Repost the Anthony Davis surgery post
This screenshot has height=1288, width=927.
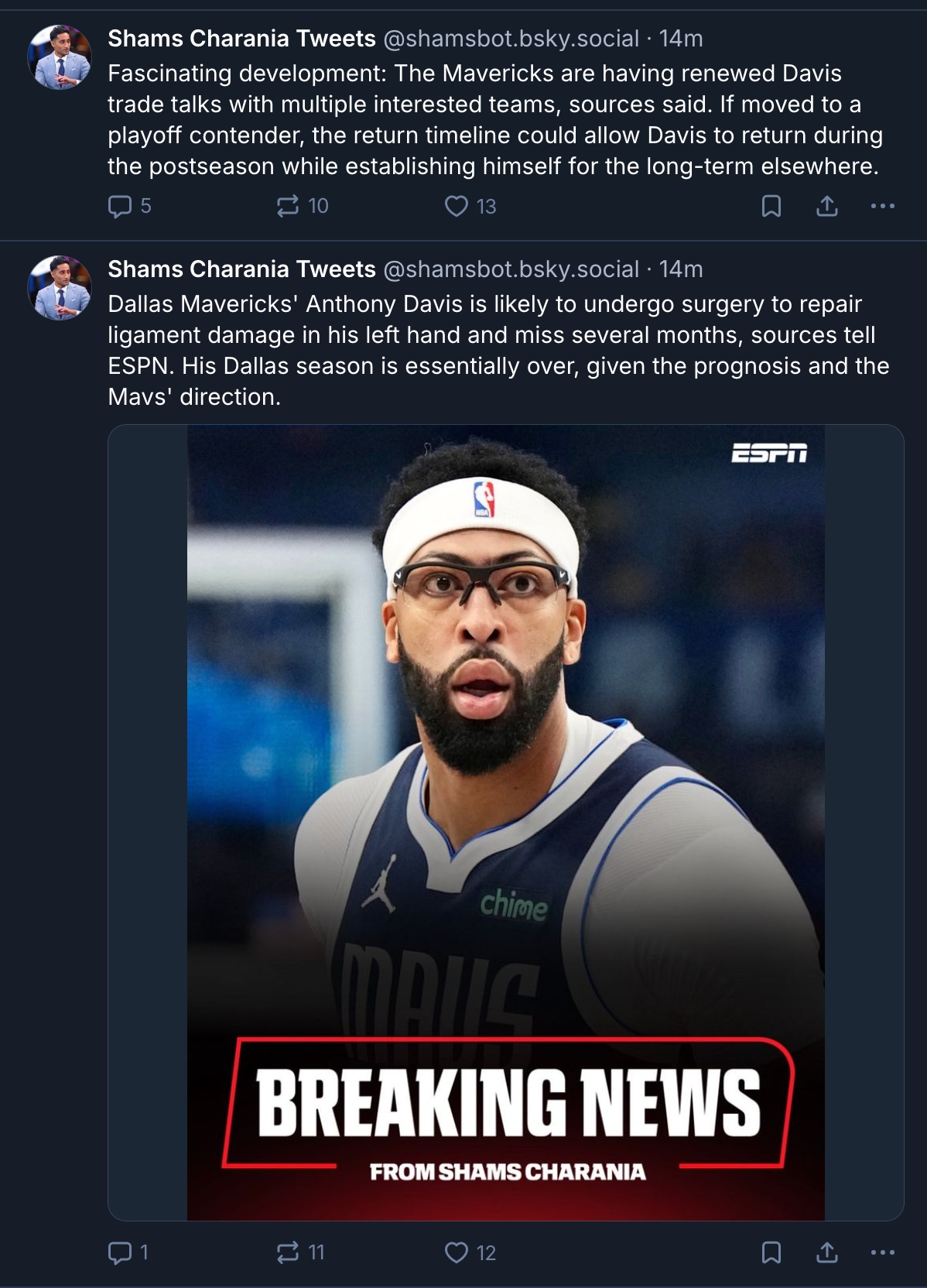(x=288, y=1252)
